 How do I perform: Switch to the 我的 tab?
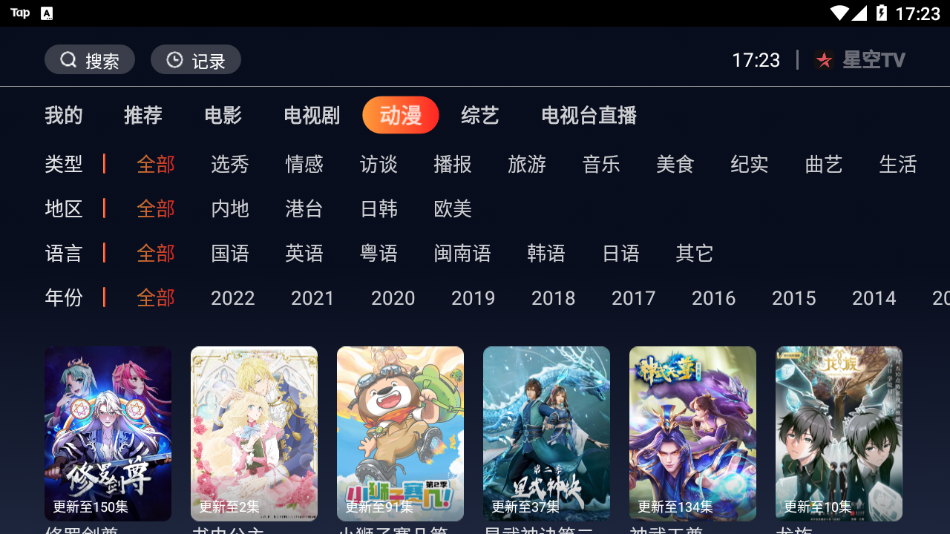point(64,115)
